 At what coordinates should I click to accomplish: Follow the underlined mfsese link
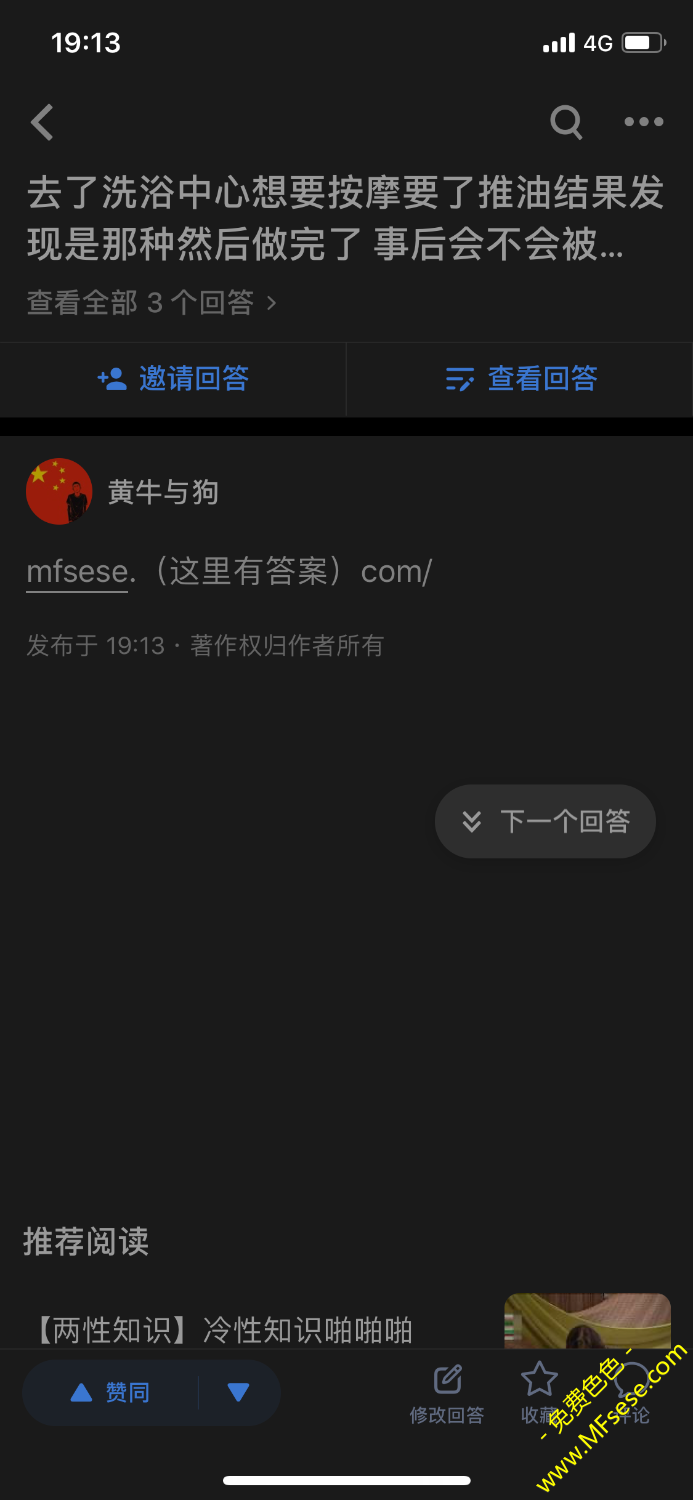point(78,572)
